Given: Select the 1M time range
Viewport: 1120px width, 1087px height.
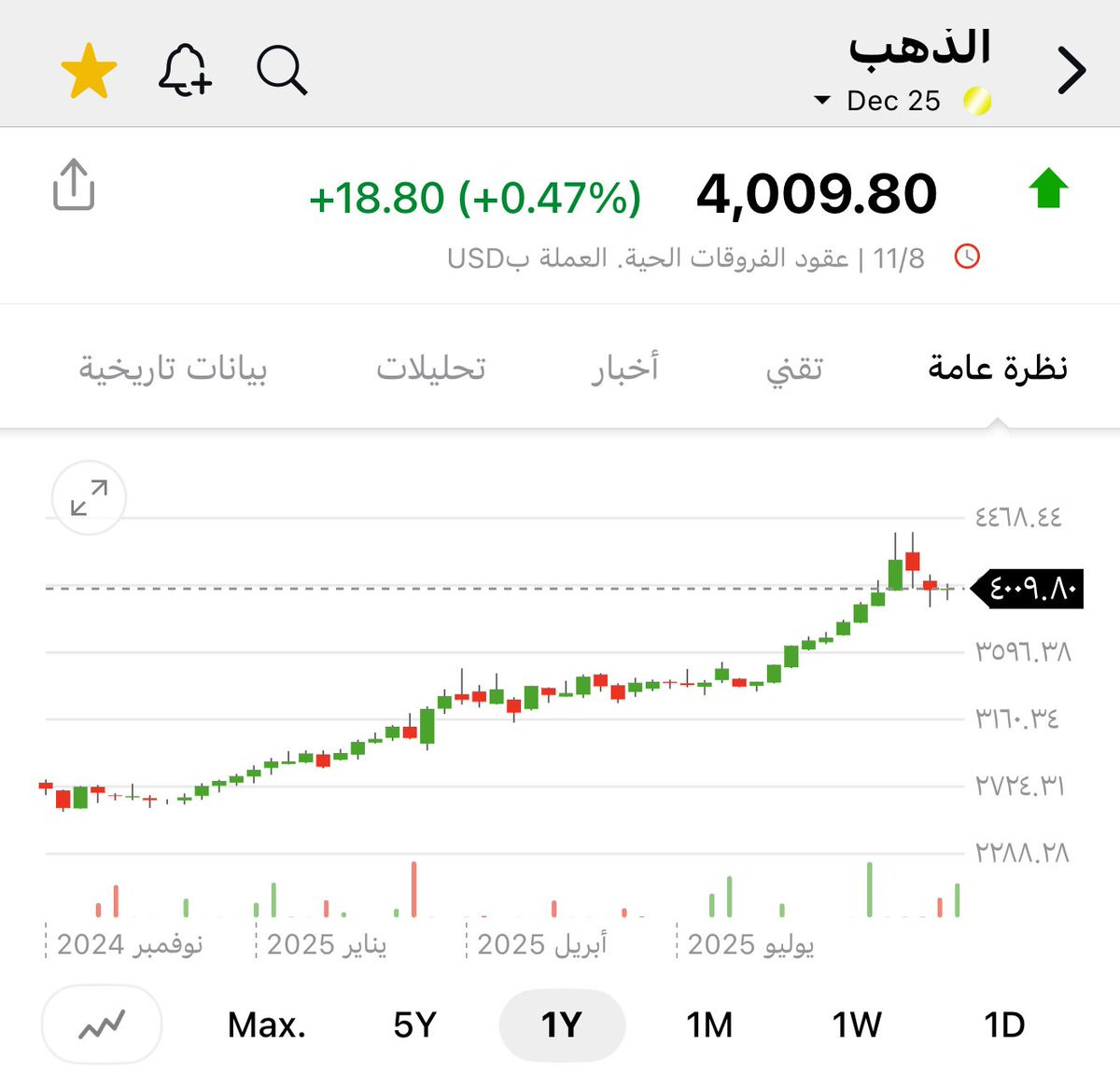Looking at the screenshot, I should click(709, 1024).
